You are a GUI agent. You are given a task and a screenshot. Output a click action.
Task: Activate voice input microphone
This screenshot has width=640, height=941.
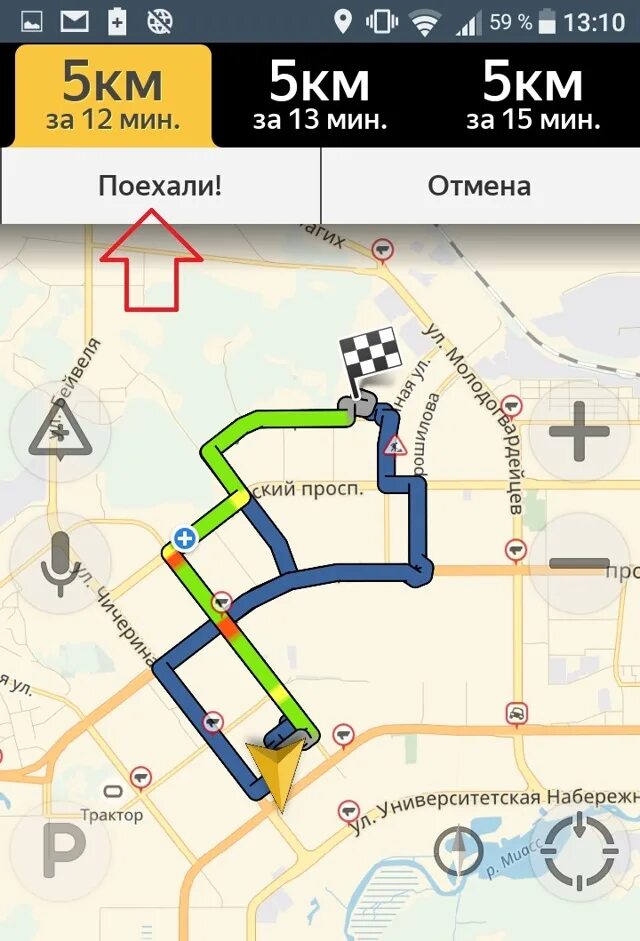pyautogui.click(x=60, y=564)
